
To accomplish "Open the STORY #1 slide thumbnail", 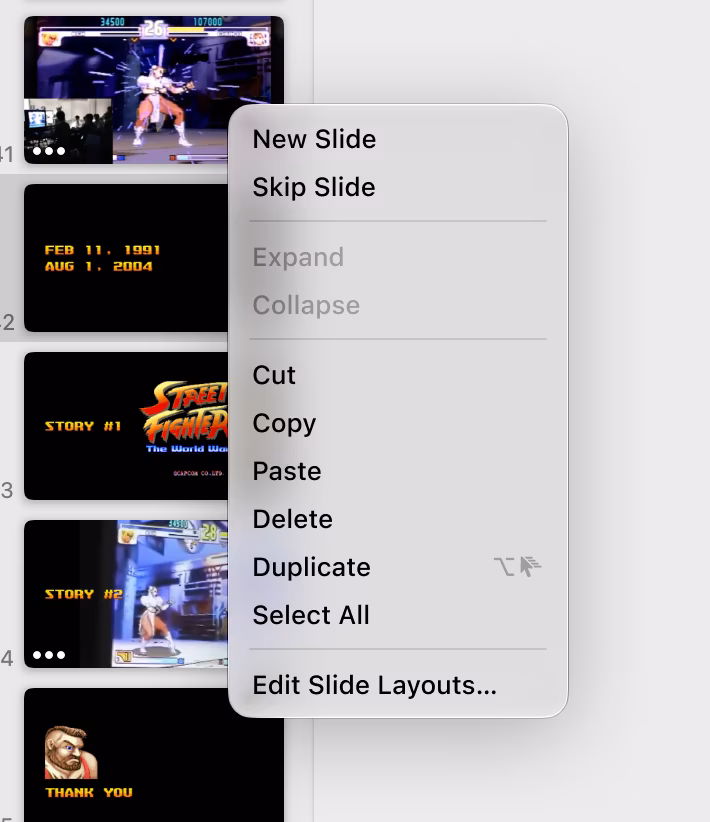I will [x=126, y=426].
